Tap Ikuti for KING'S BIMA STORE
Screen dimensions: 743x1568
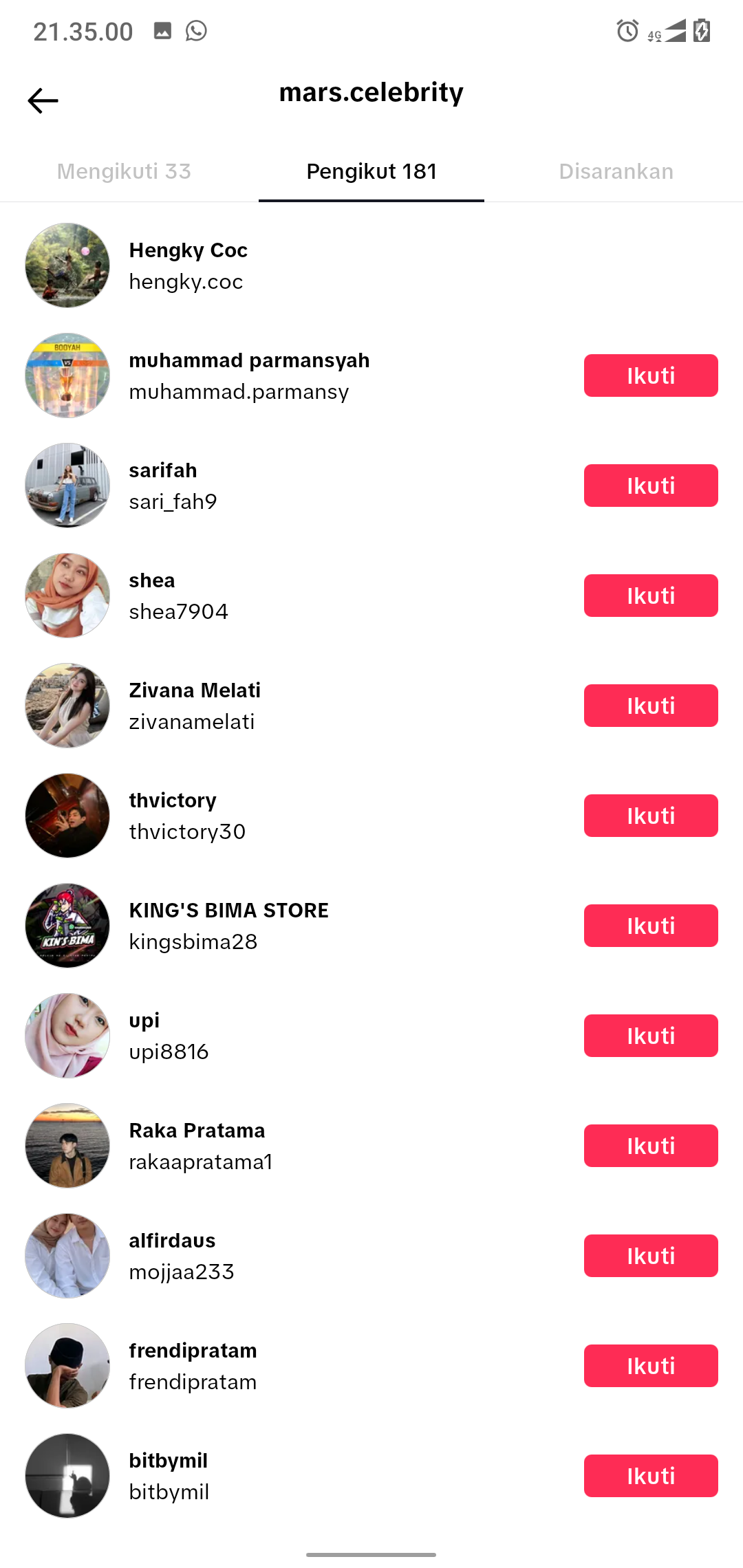point(650,926)
